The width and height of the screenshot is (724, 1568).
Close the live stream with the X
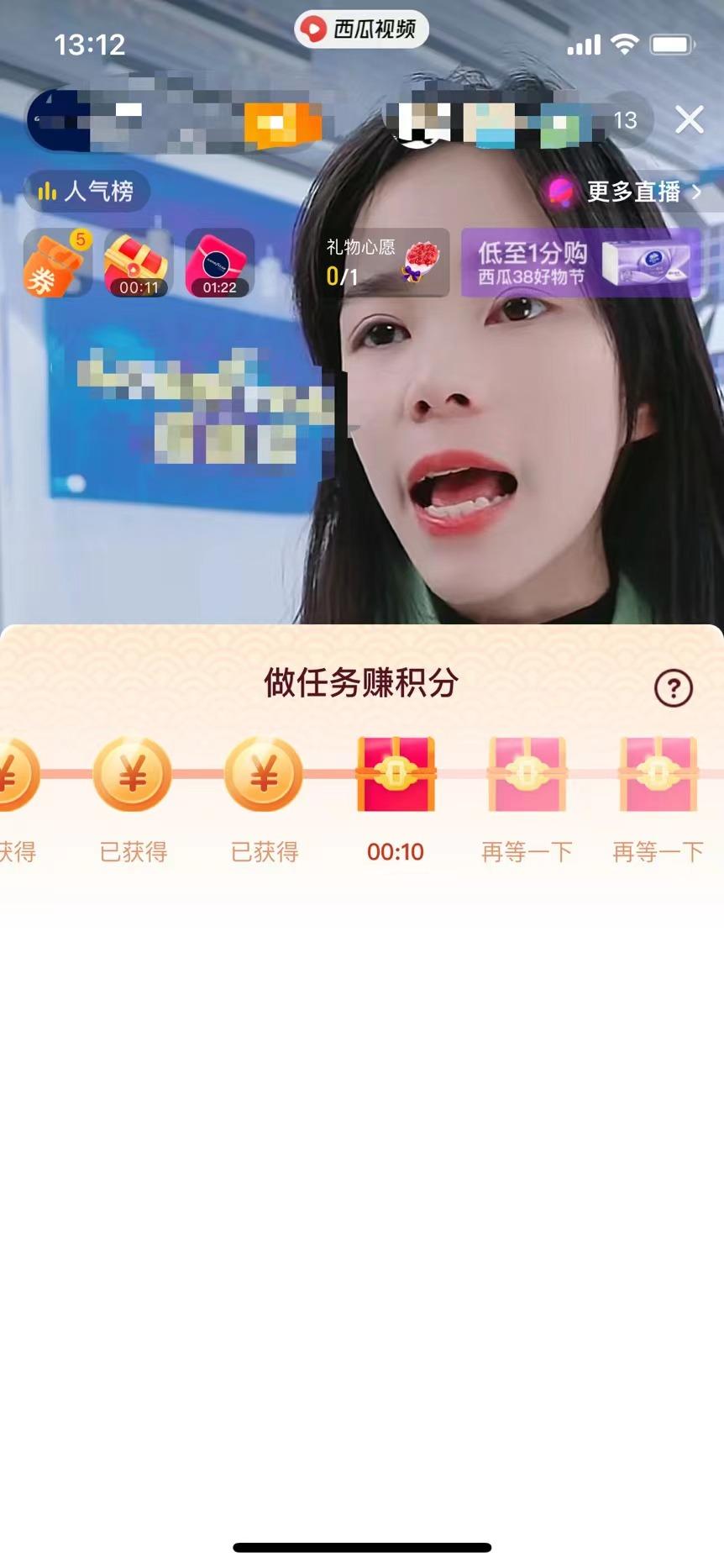pos(689,120)
